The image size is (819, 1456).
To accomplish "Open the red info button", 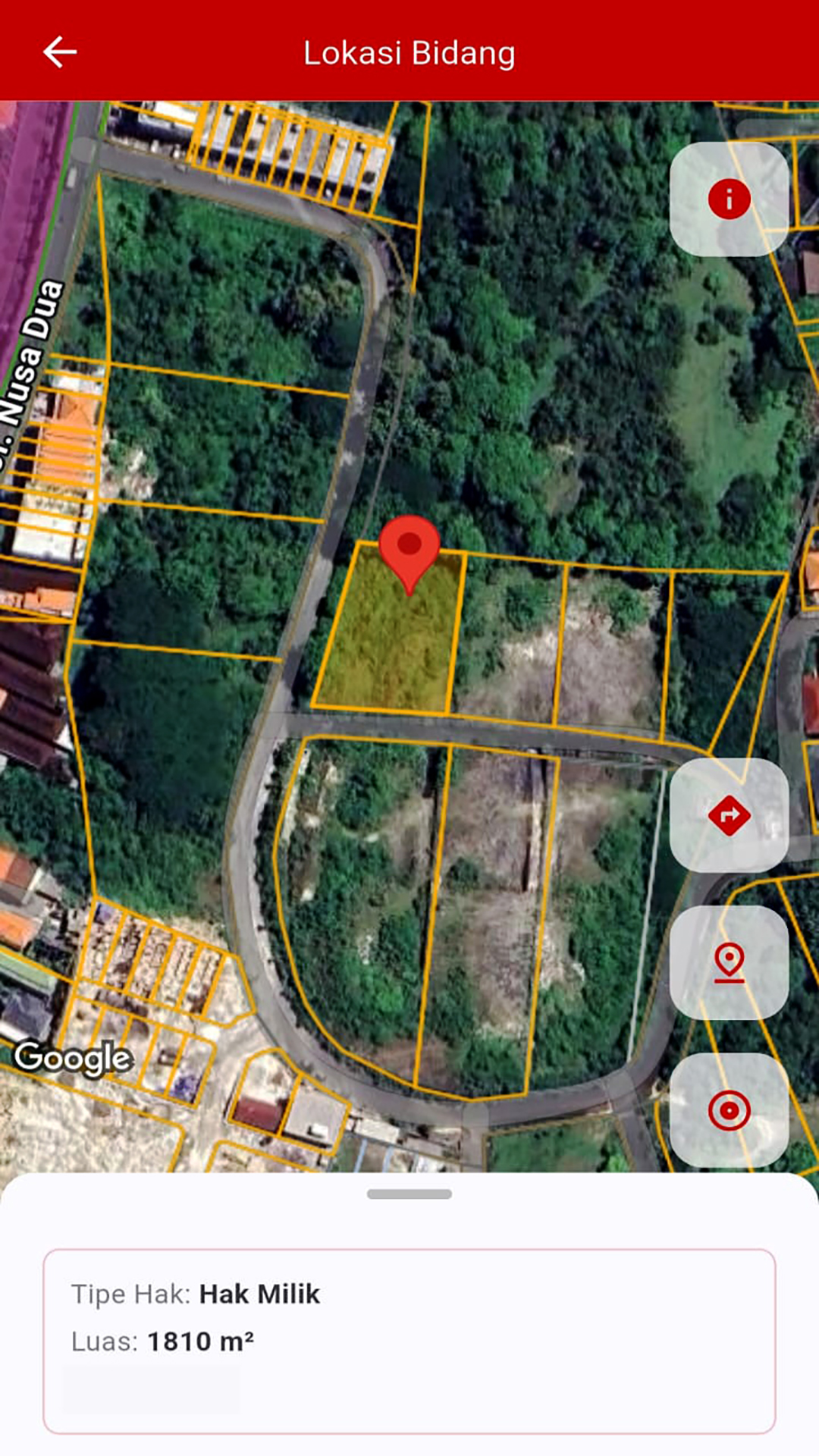I will tap(729, 199).
